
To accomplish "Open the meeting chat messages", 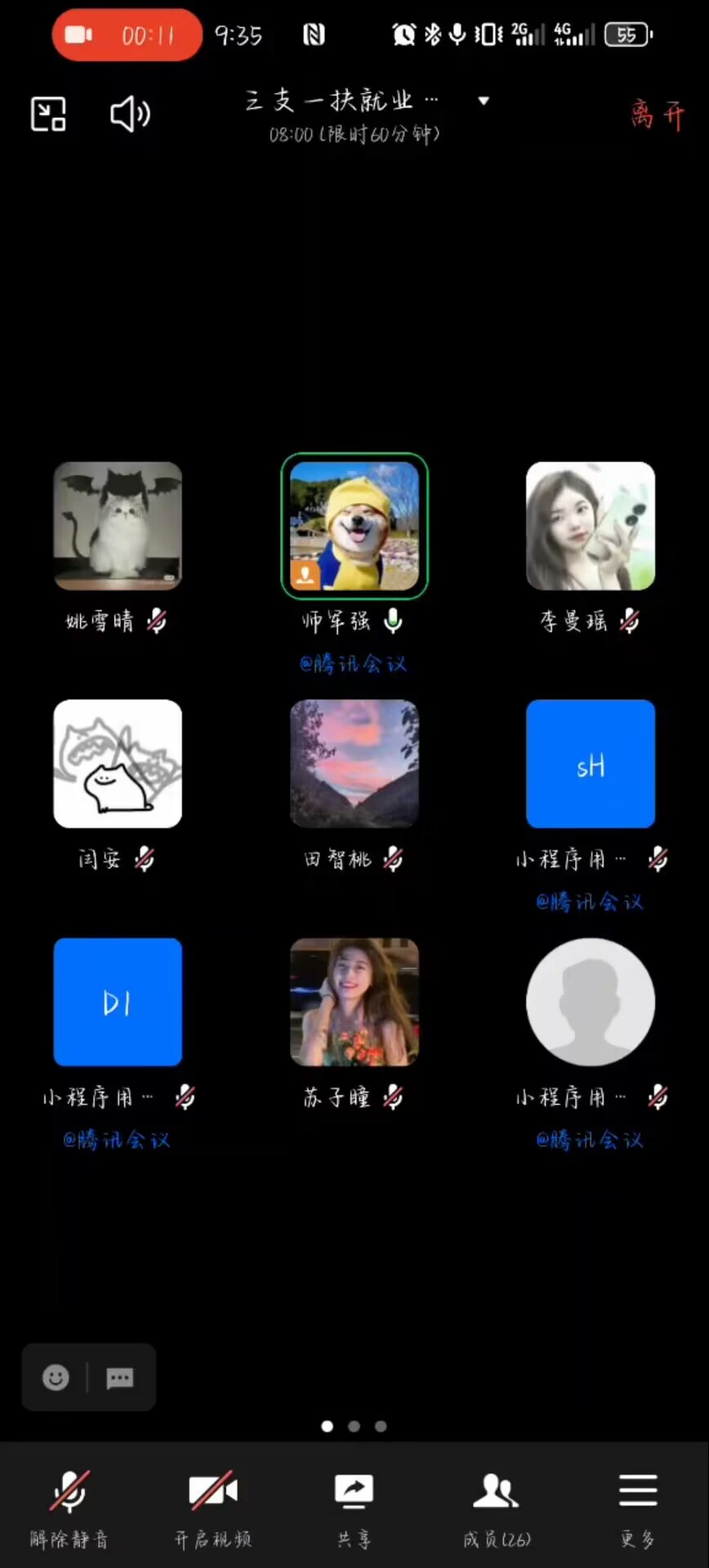I will click(x=119, y=1379).
